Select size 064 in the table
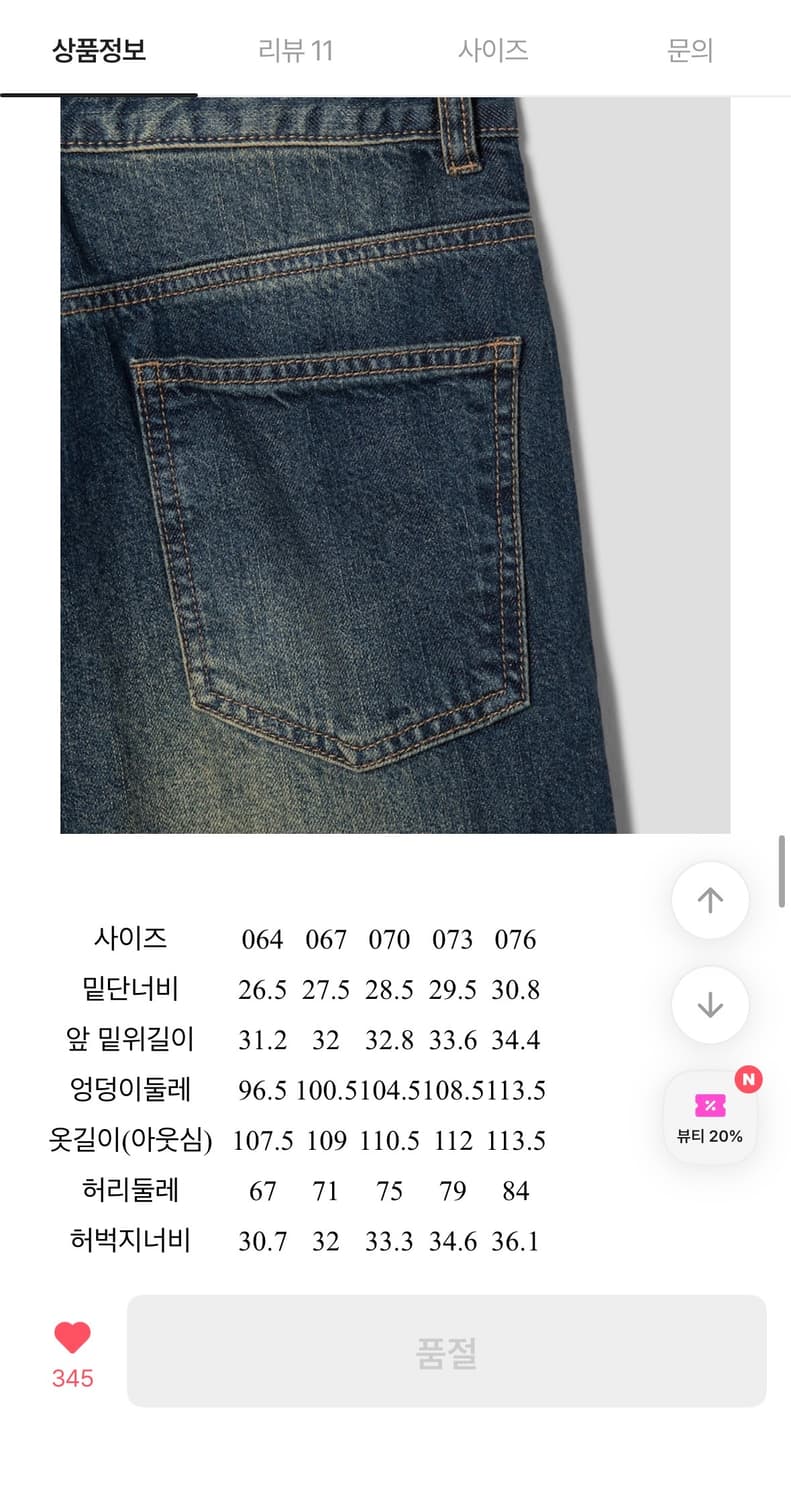The height and width of the screenshot is (1500, 791). 263,939
